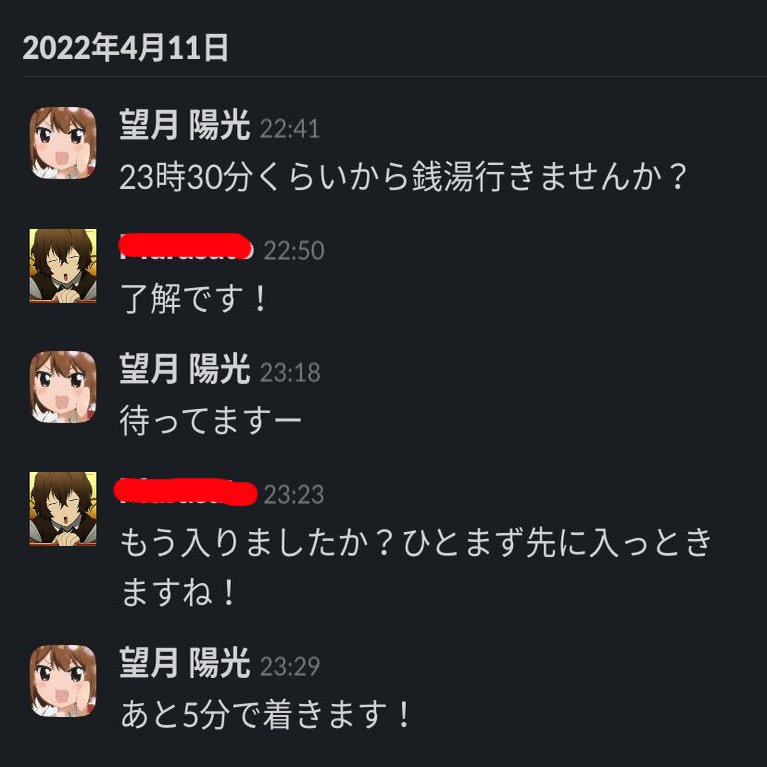Open the sender's avatar on the 22:50 message
Screen dimensions: 767x767
coord(63,265)
